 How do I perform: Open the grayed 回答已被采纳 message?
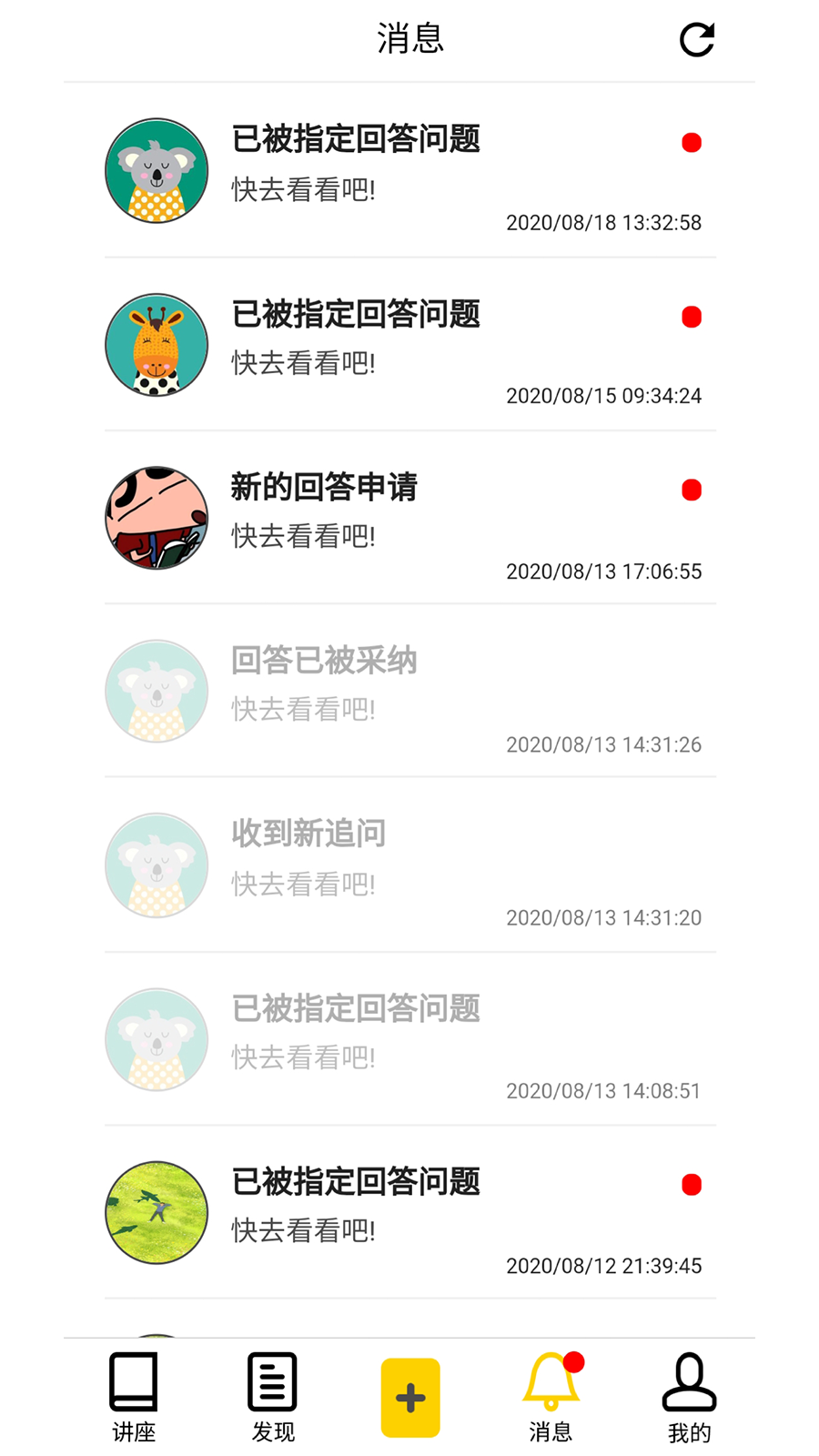point(323,662)
